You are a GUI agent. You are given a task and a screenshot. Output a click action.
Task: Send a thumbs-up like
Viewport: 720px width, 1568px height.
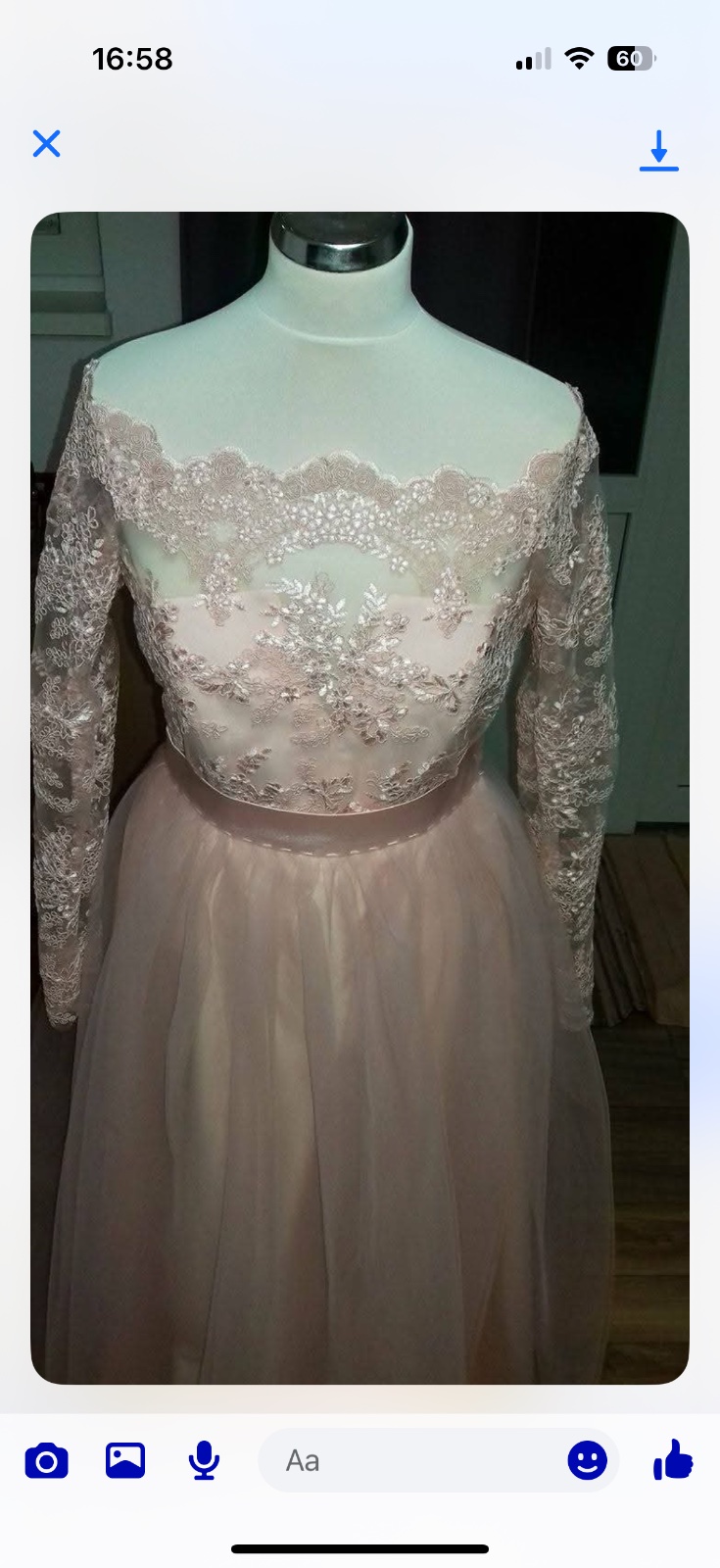[x=673, y=1461]
